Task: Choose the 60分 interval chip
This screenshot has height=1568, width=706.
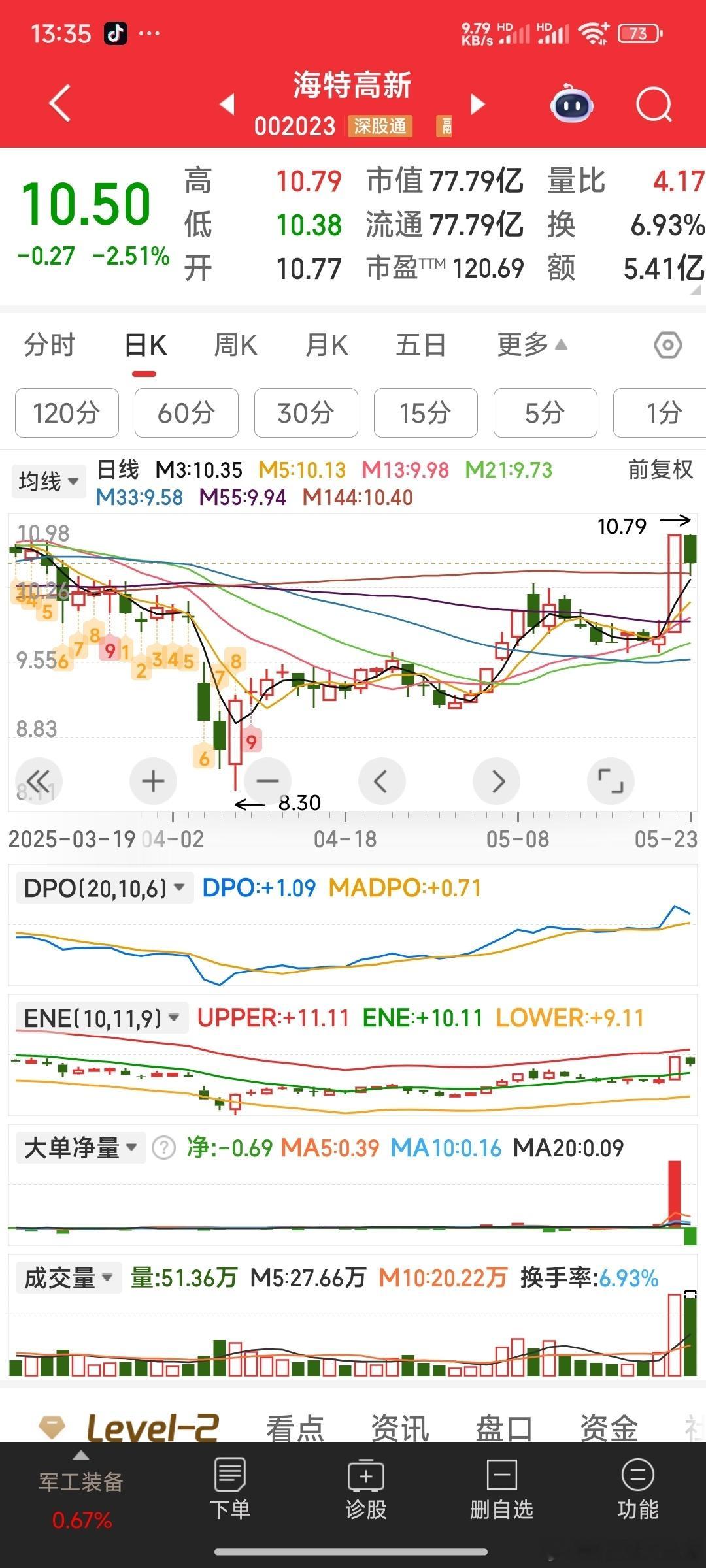Action: (186, 413)
